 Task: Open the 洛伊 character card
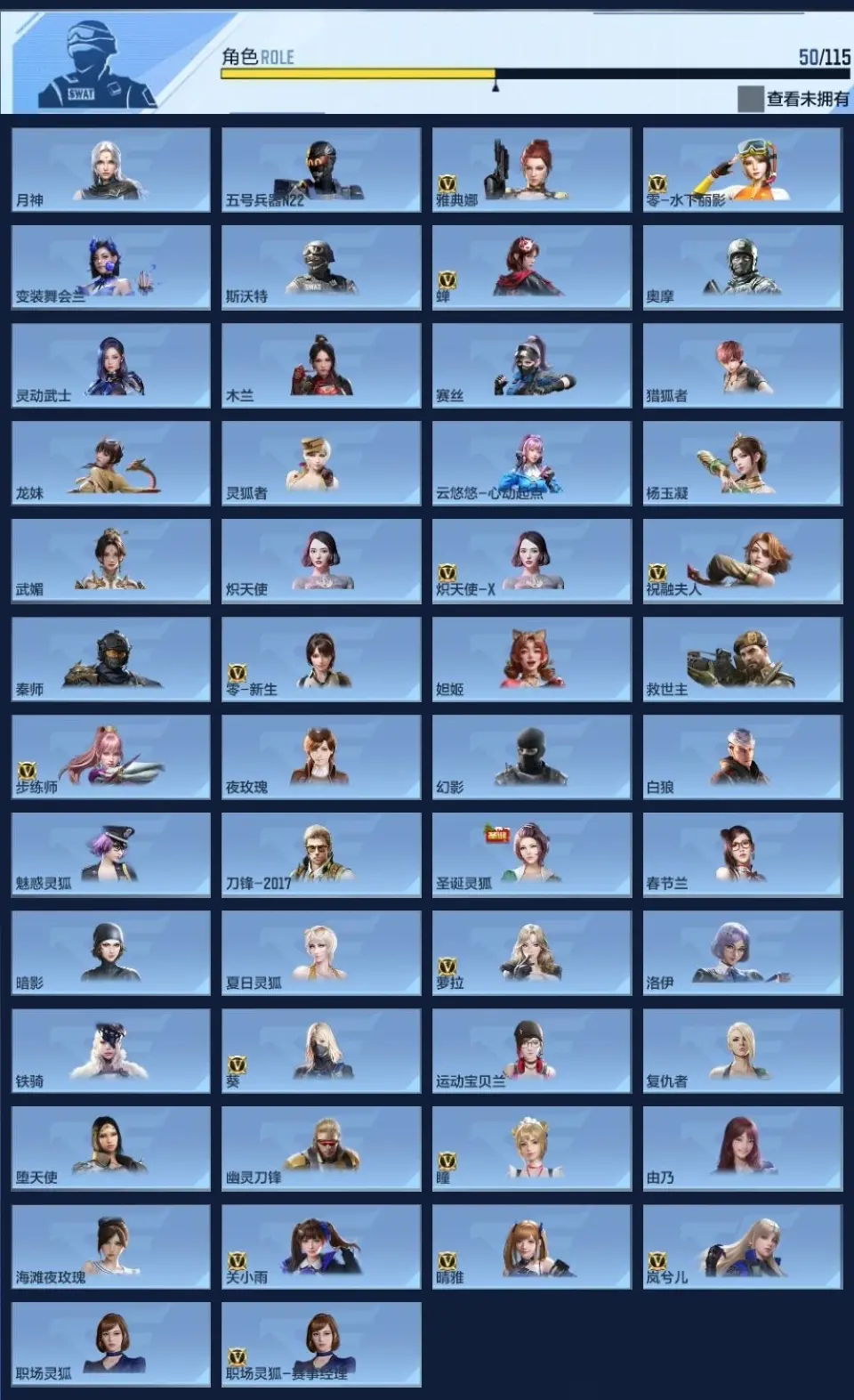743,952
